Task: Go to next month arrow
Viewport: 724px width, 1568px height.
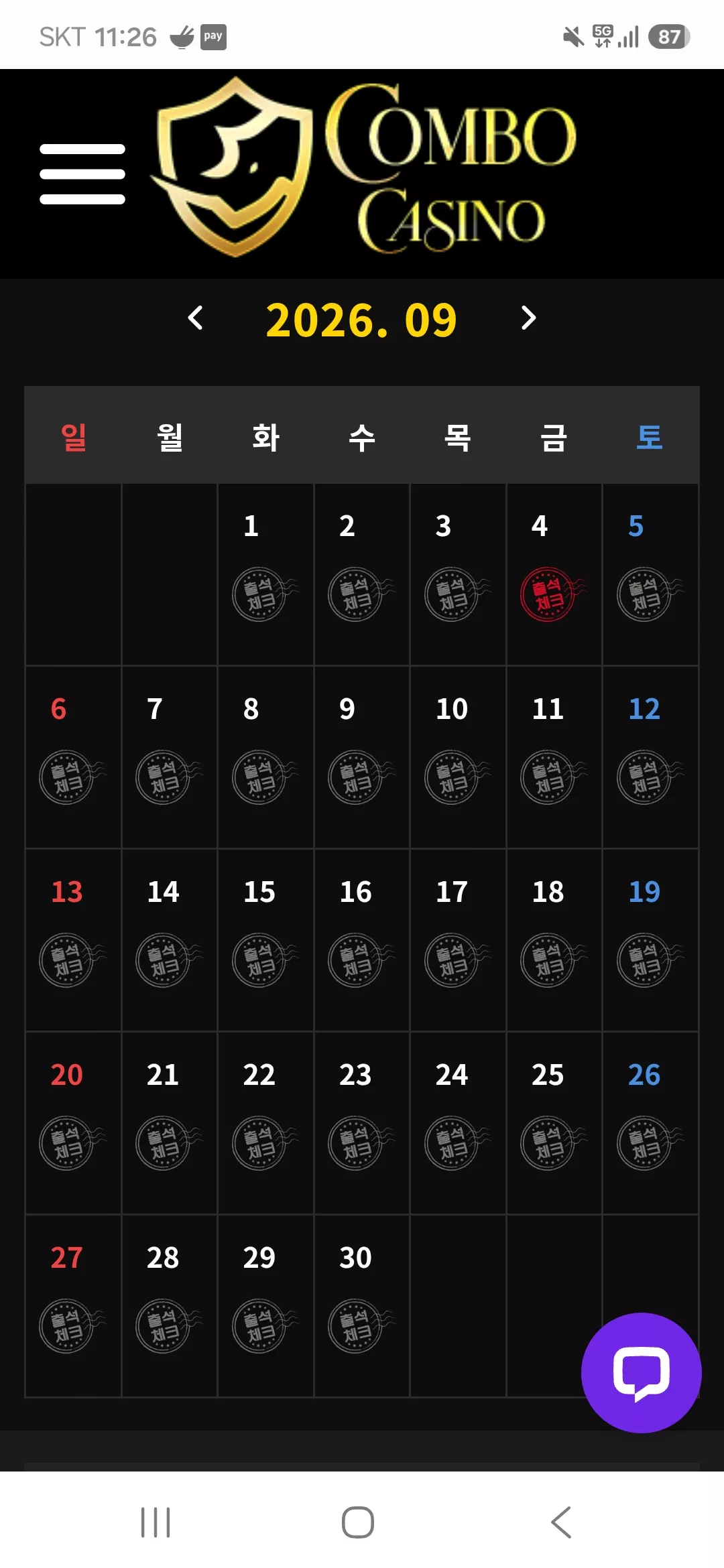Action: 528,318
